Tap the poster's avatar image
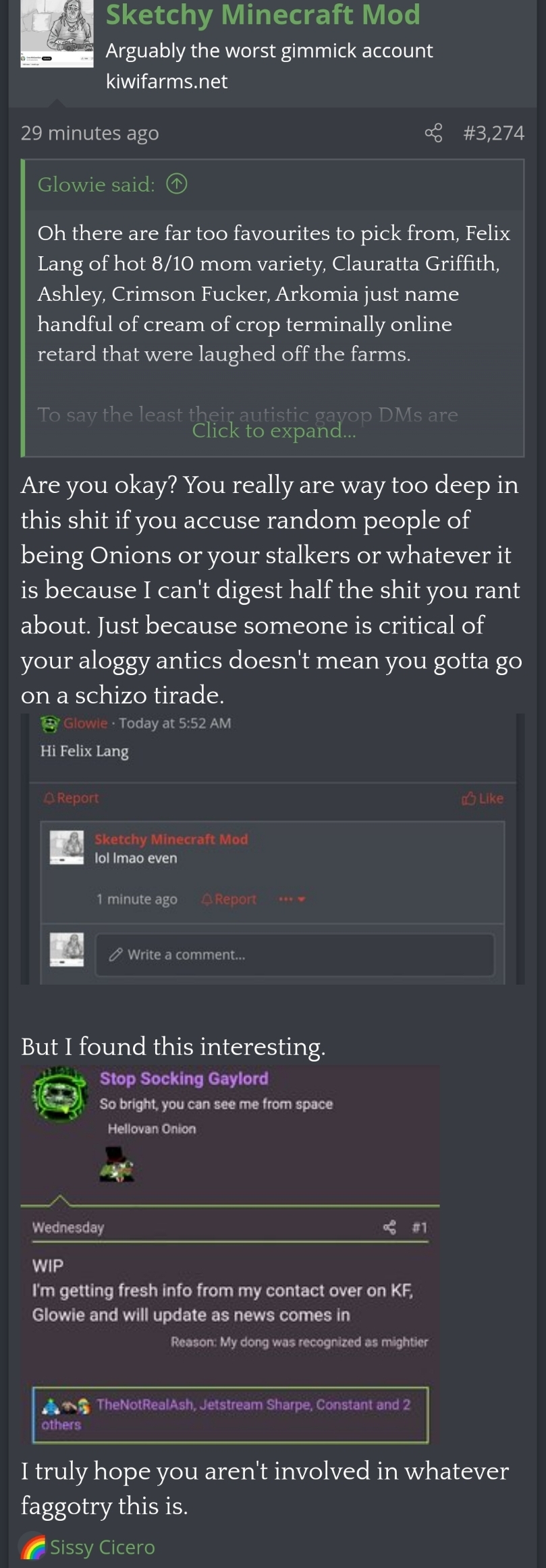The image size is (546, 1568). tap(57, 32)
